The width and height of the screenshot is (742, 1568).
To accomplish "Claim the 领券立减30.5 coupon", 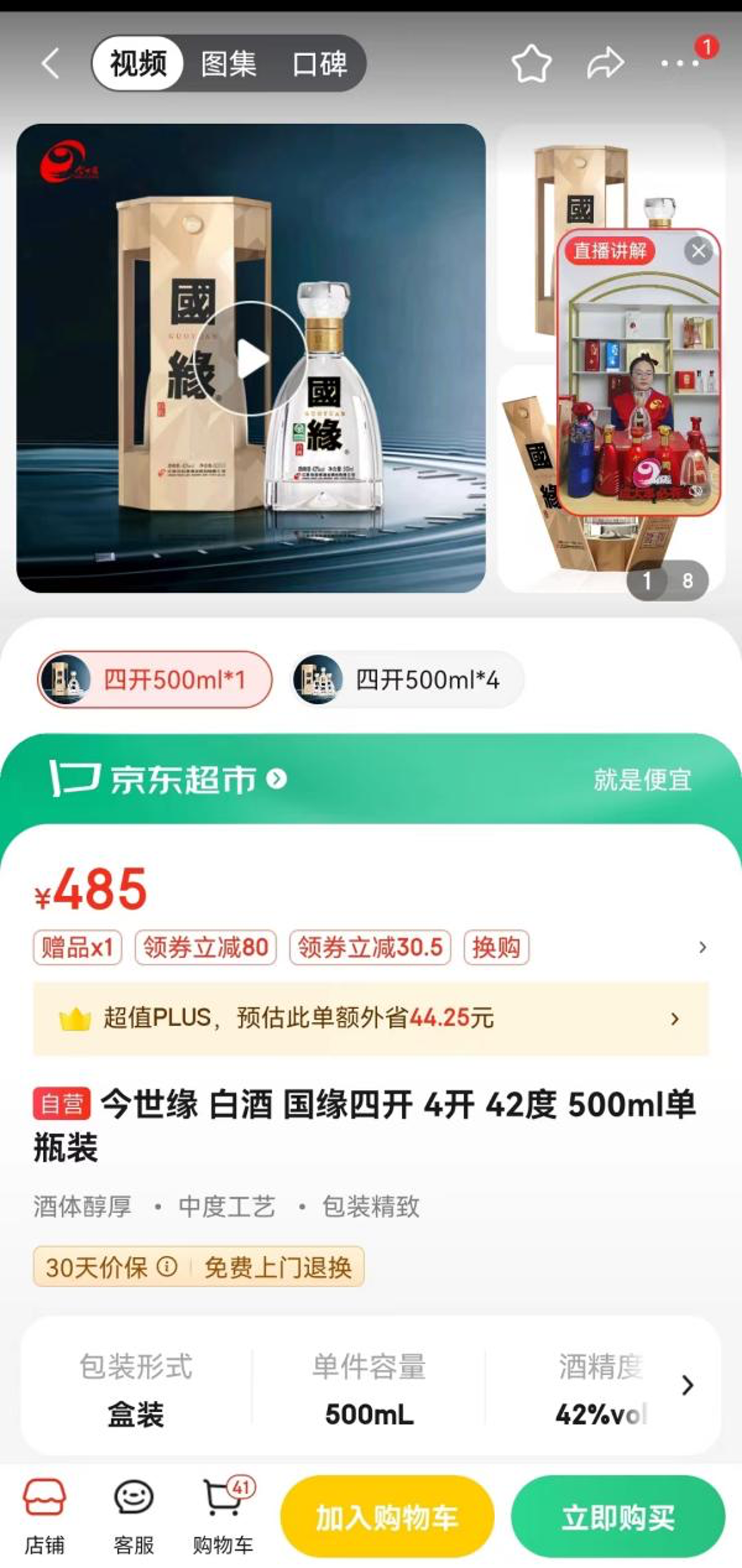I will [x=370, y=947].
